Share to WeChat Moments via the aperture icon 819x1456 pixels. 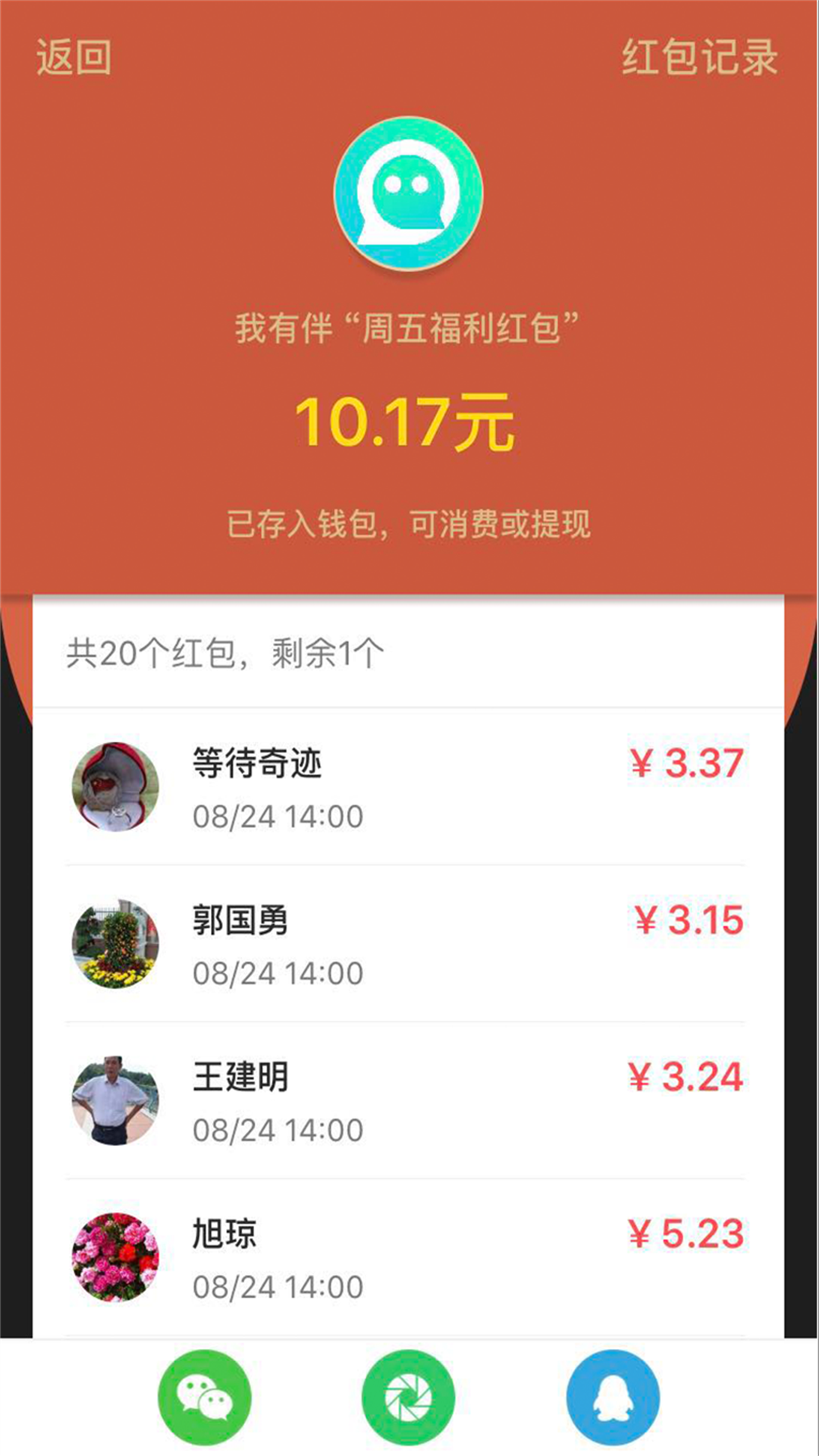(x=408, y=1396)
